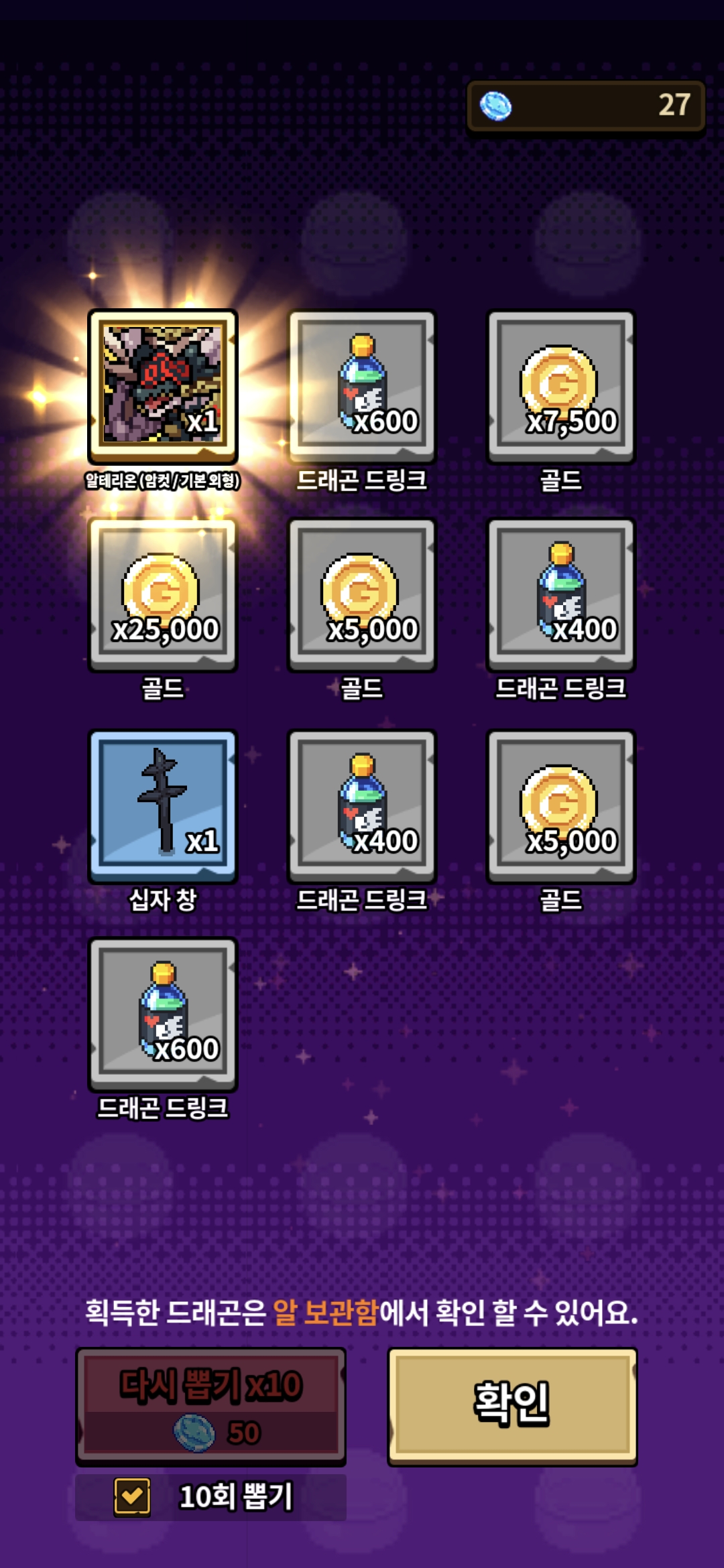The height and width of the screenshot is (1568, 724).
Task: Open the 알테리온 dragon reward tile
Action: coord(163,385)
